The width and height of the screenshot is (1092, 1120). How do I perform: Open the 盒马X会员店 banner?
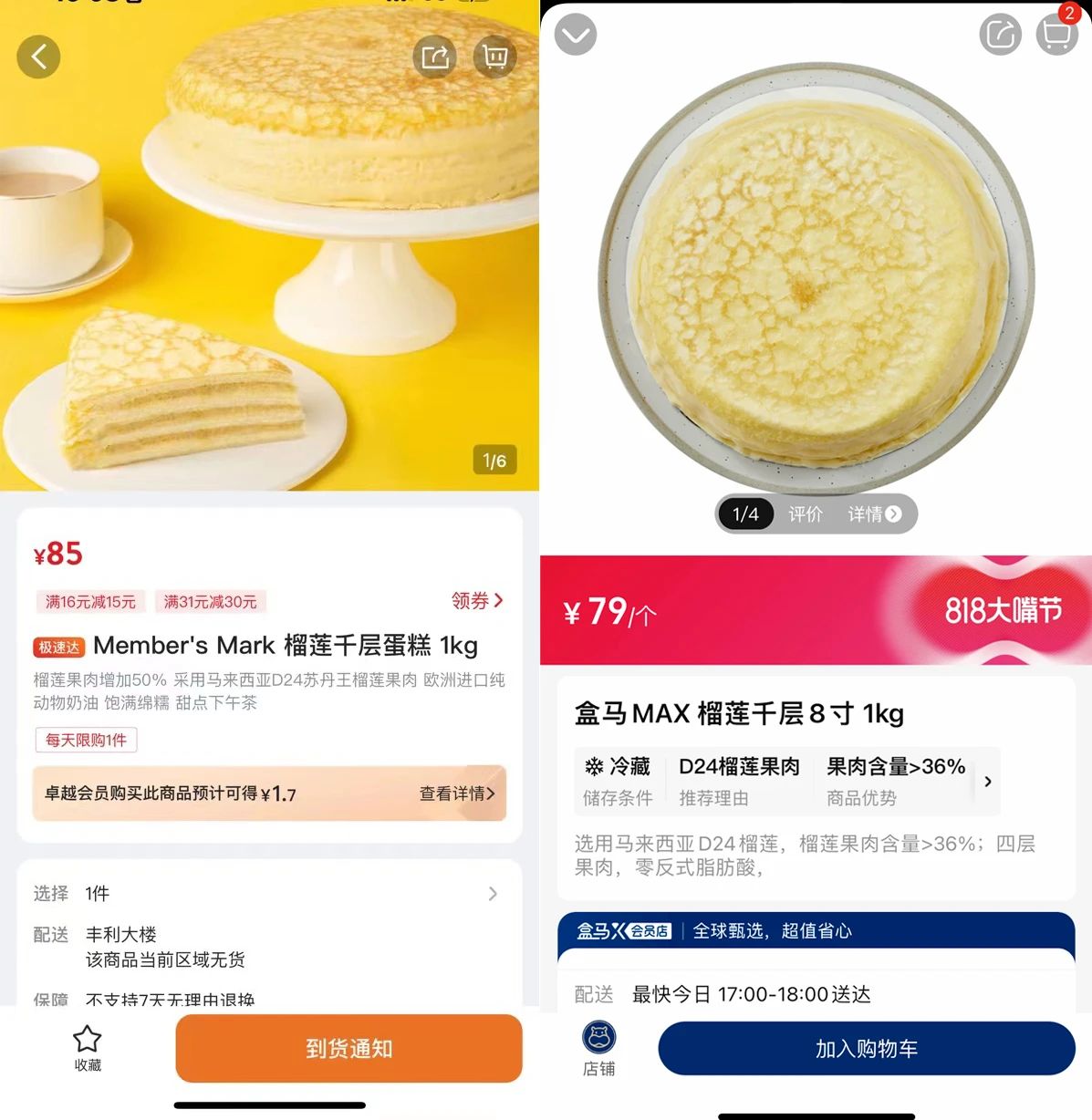(816, 931)
